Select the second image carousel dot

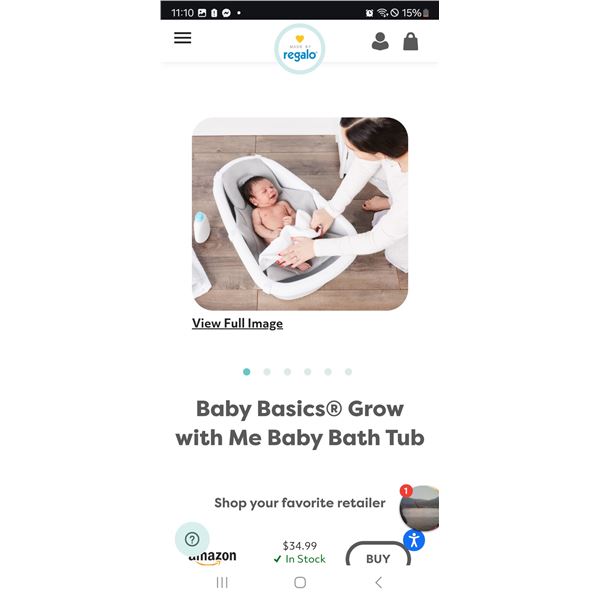pos(267,372)
